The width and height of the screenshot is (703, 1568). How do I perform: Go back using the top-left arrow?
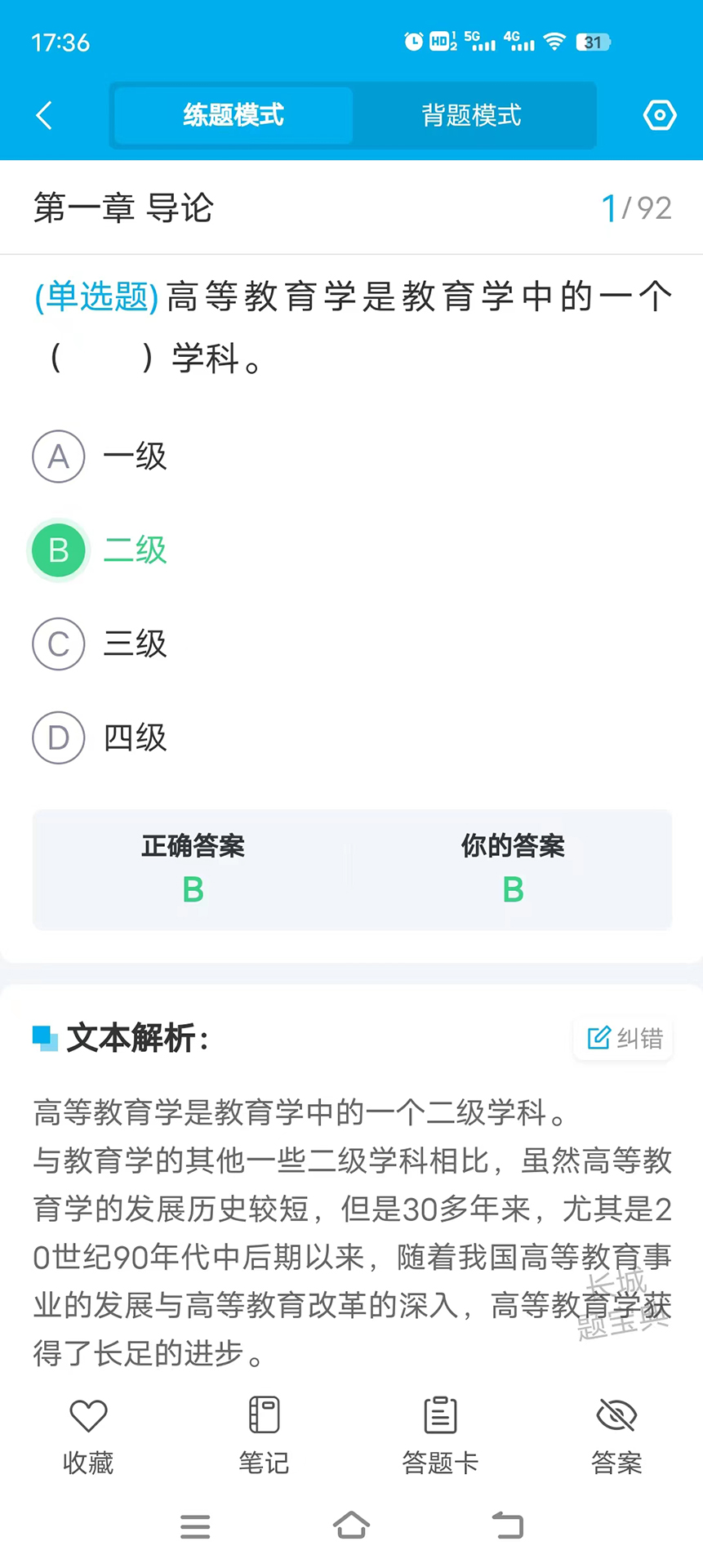point(45,116)
